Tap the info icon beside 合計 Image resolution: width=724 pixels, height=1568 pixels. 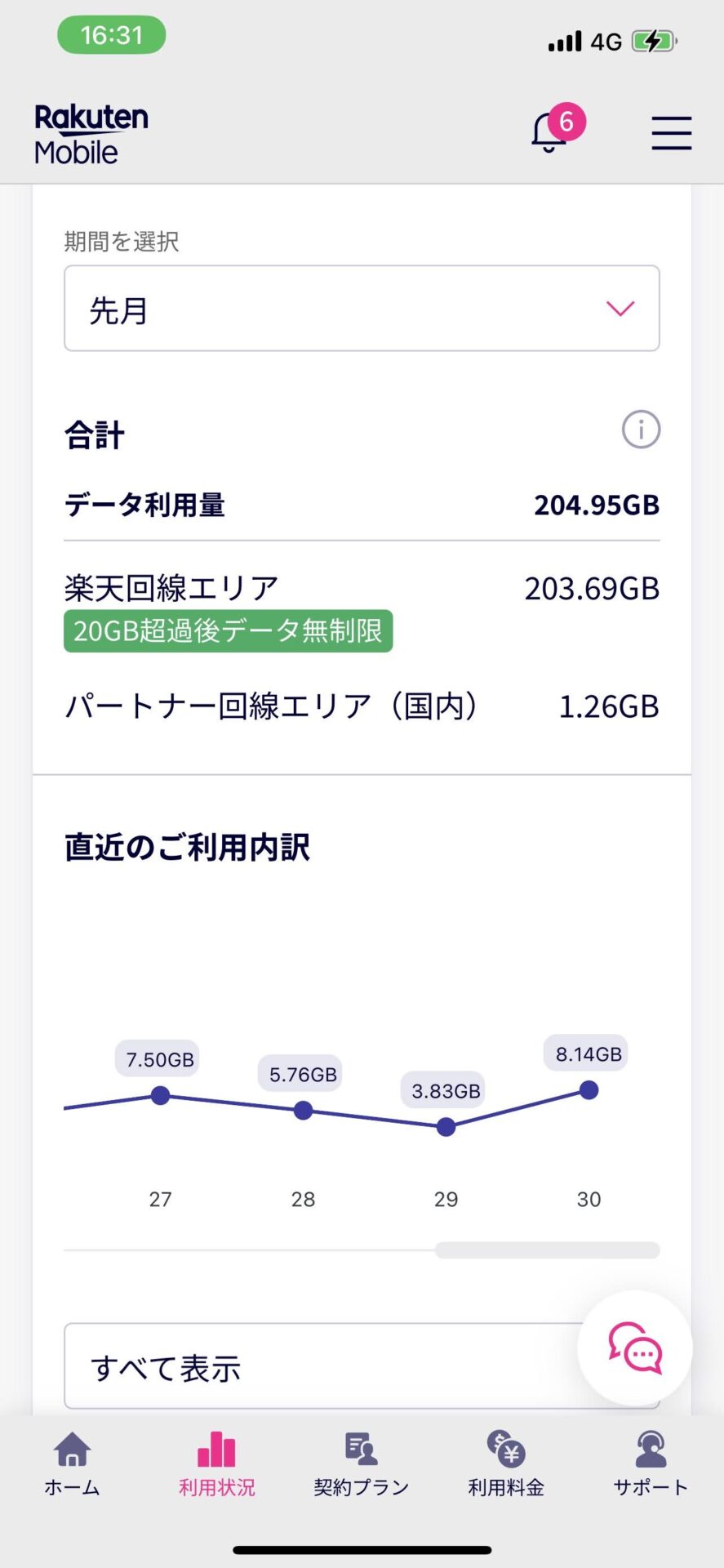click(x=641, y=430)
